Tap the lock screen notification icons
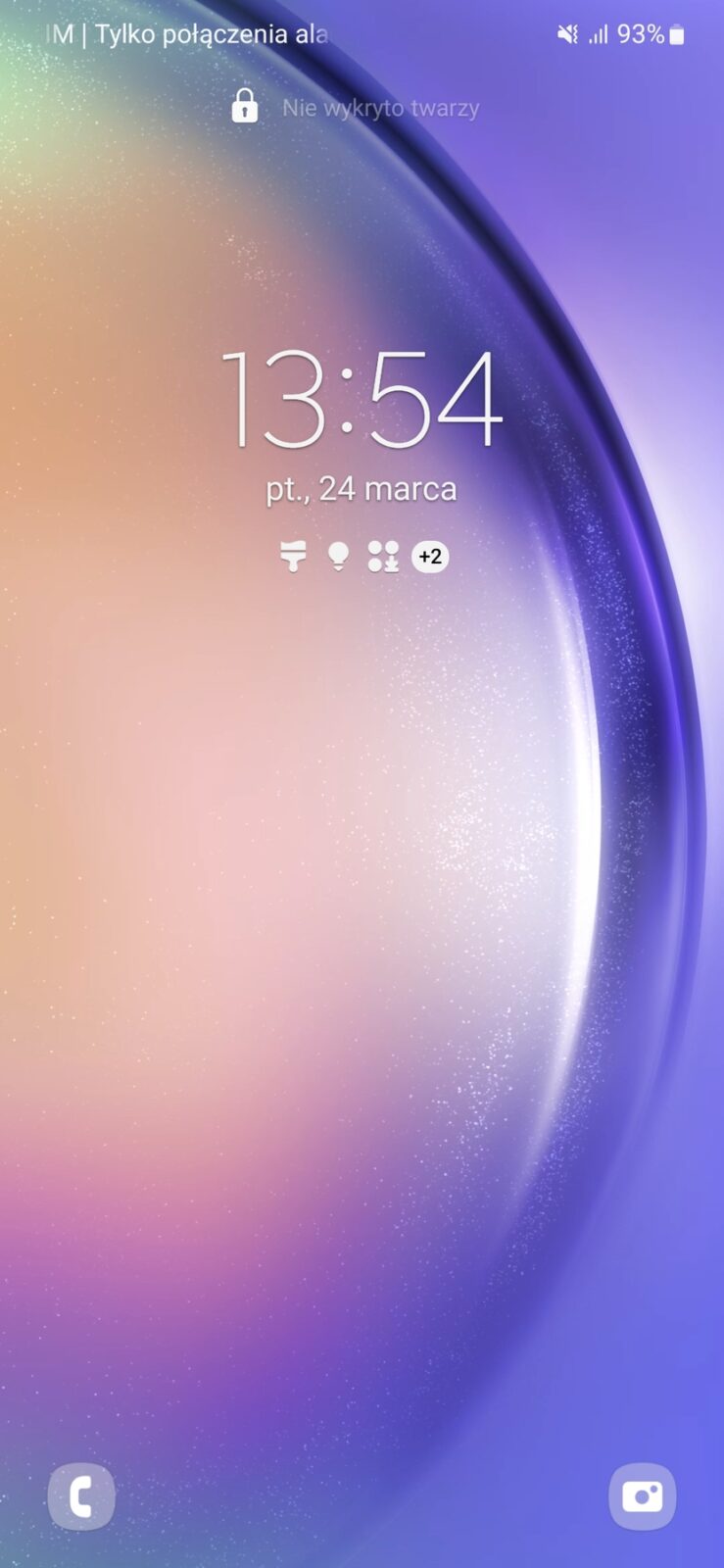 point(362,557)
